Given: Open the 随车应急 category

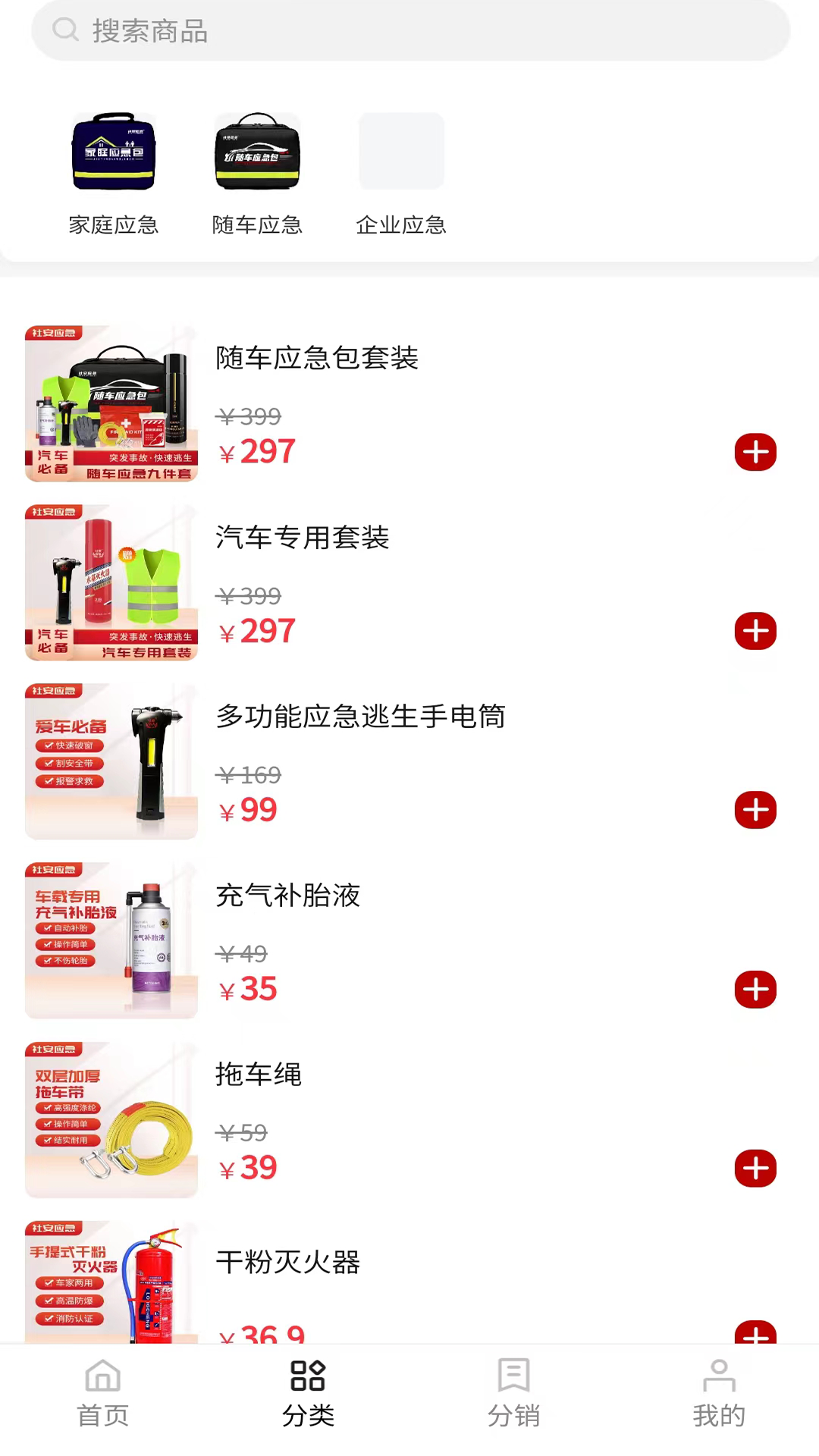Looking at the screenshot, I should point(258,173).
